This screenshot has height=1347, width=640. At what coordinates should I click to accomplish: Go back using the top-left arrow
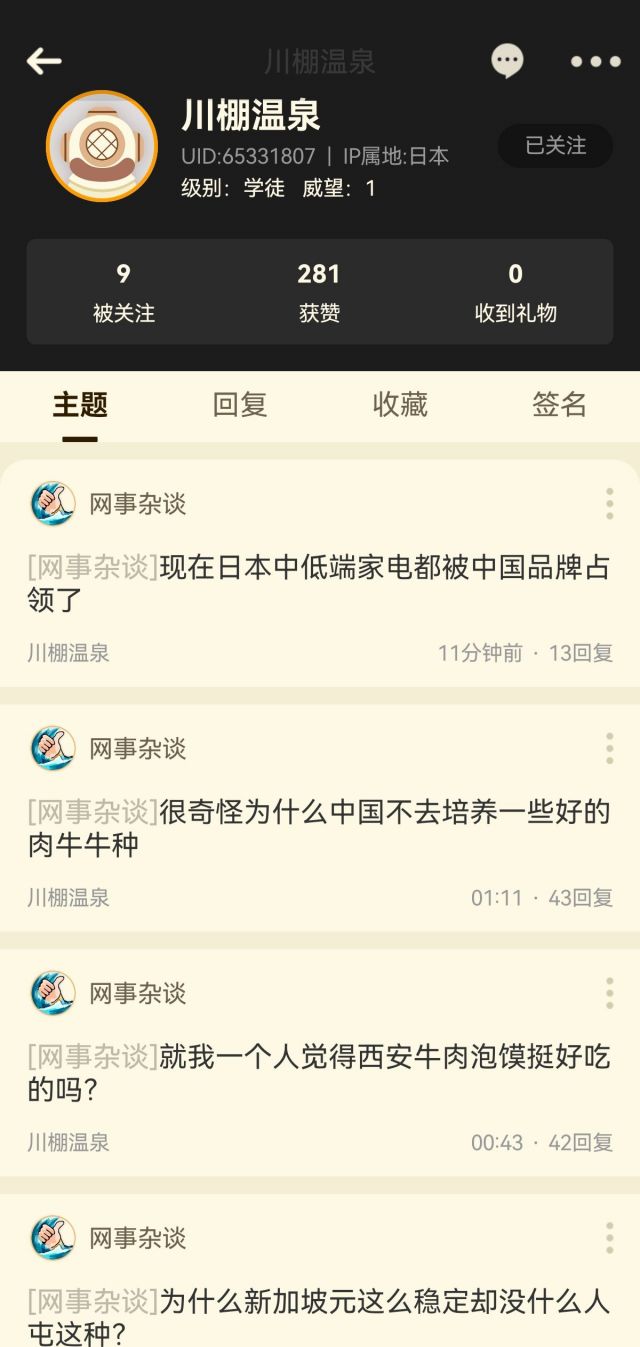pyautogui.click(x=44, y=61)
